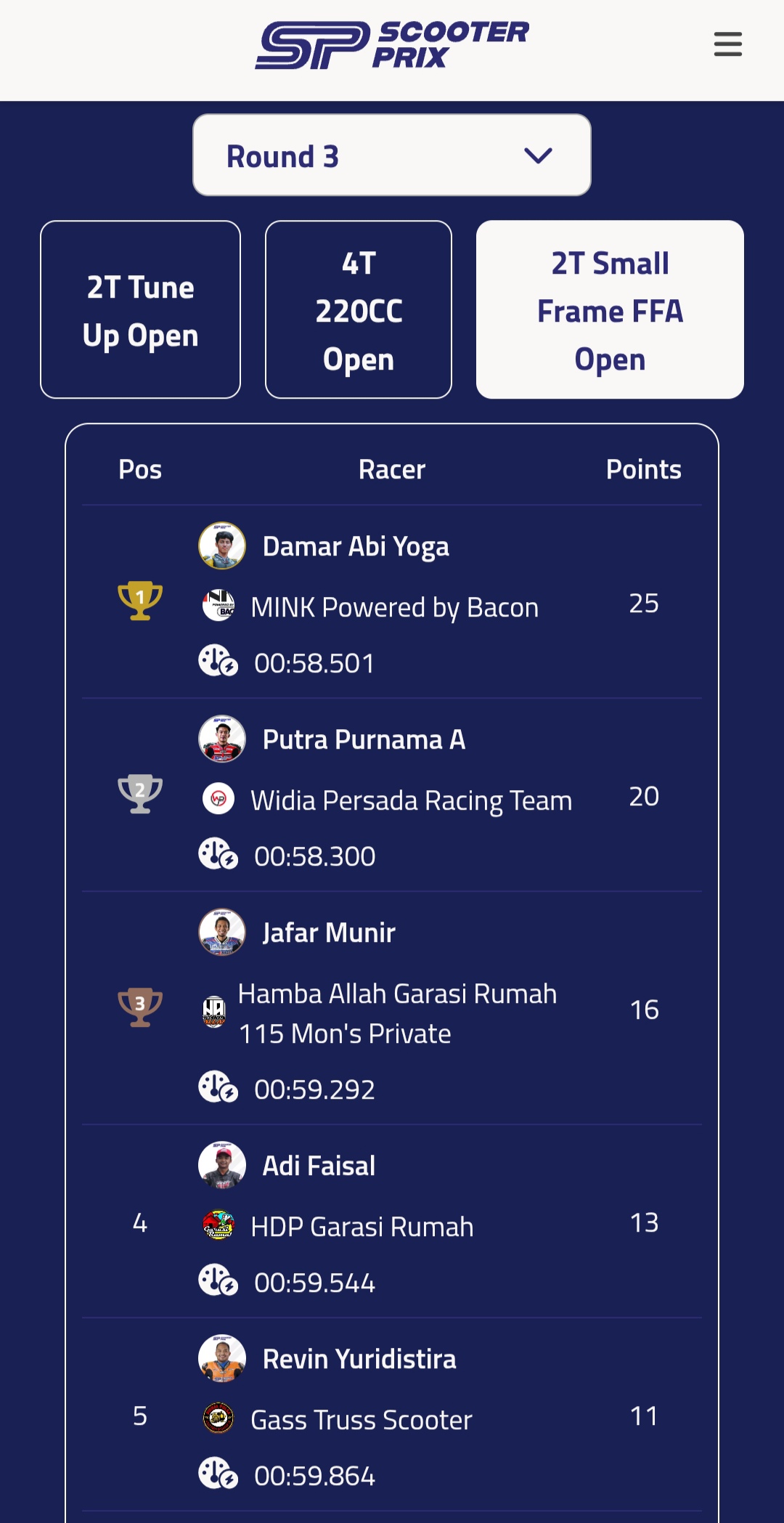Switch to 2T Tune Up Open class
The height and width of the screenshot is (1523, 784).
tap(140, 310)
